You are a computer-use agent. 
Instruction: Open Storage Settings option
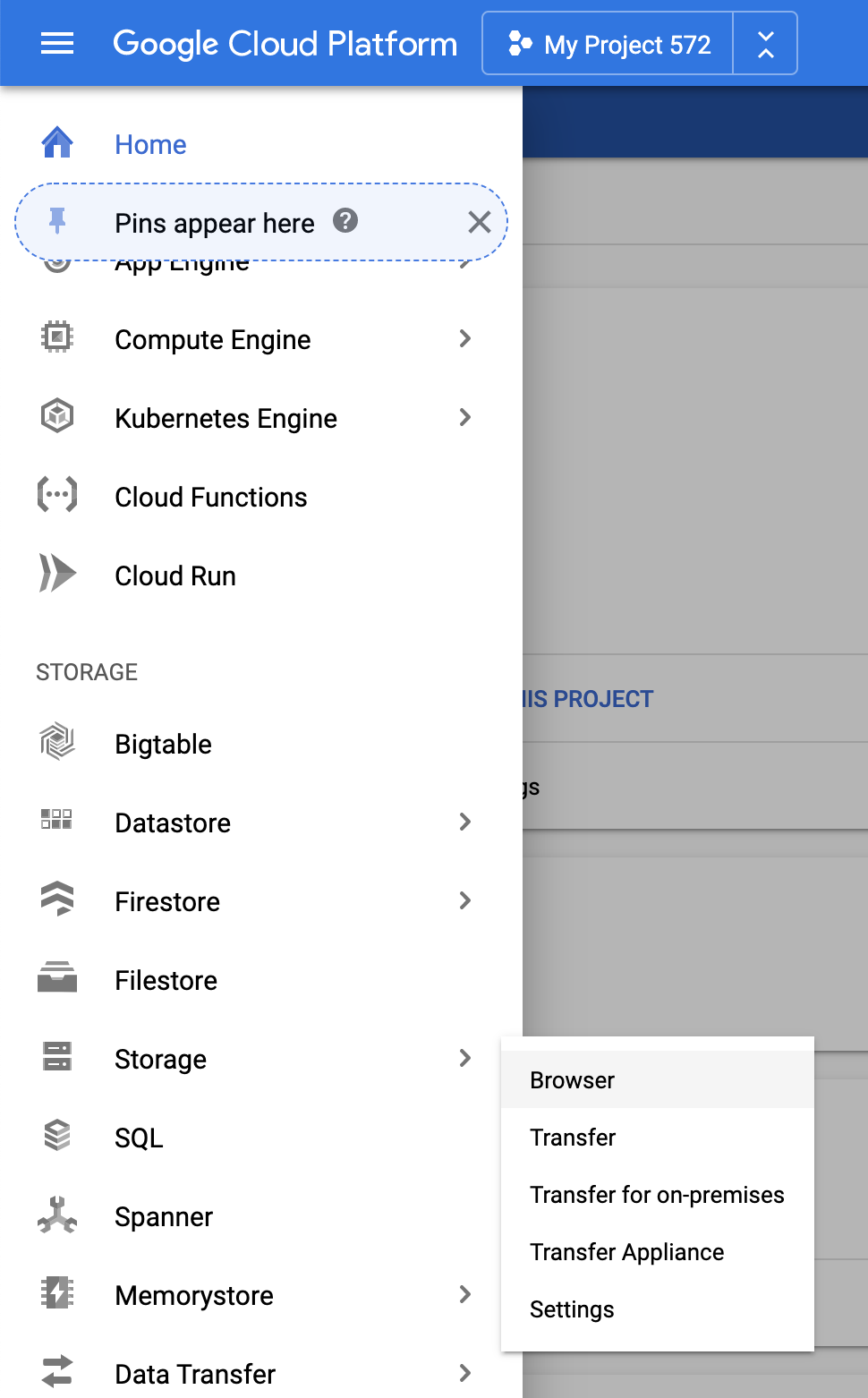[572, 1309]
